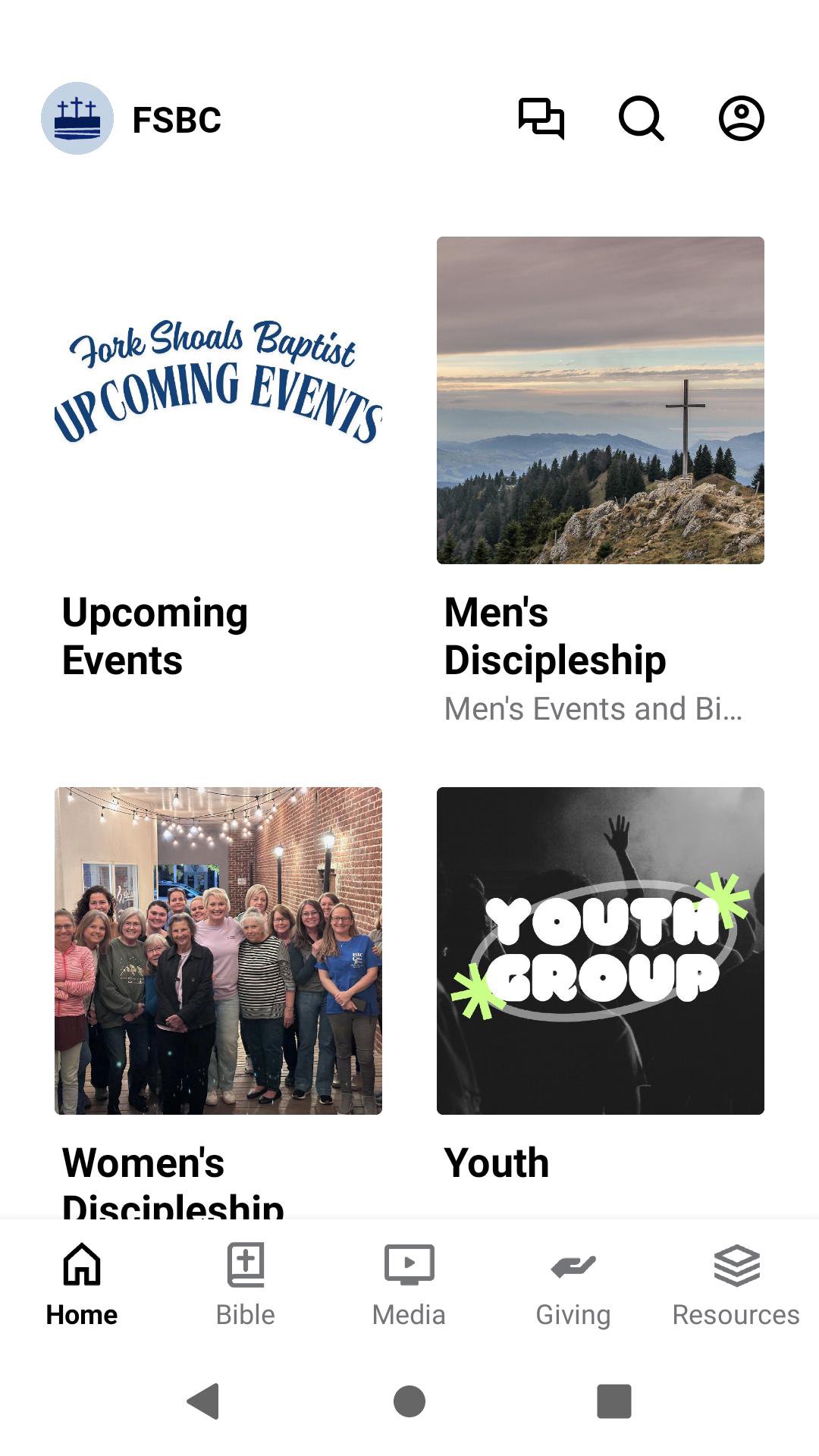Image resolution: width=819 pixels, height=1456 pixels.
Task: Open recent apps with the square button
Action: tap(614, 1401)
